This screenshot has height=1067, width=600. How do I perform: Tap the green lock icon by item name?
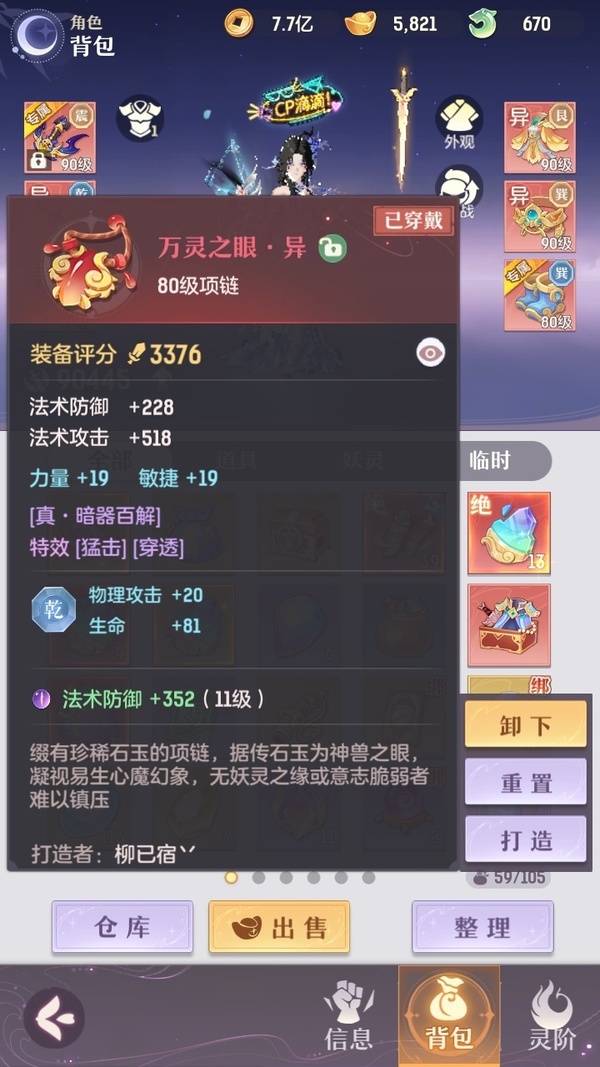(x=333, y=248)
